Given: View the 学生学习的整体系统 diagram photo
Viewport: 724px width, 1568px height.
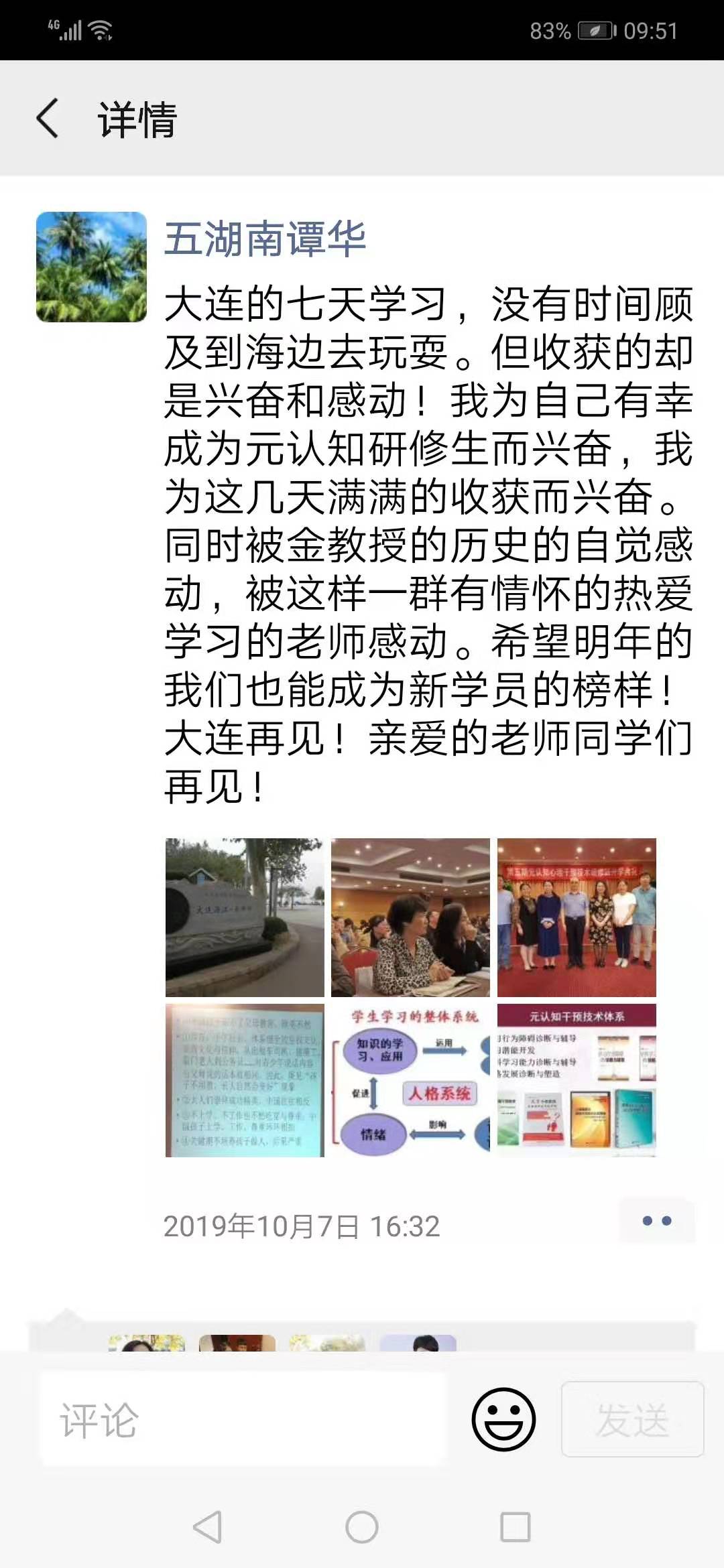Looking at the screenshot, I should coord(410,1080).
